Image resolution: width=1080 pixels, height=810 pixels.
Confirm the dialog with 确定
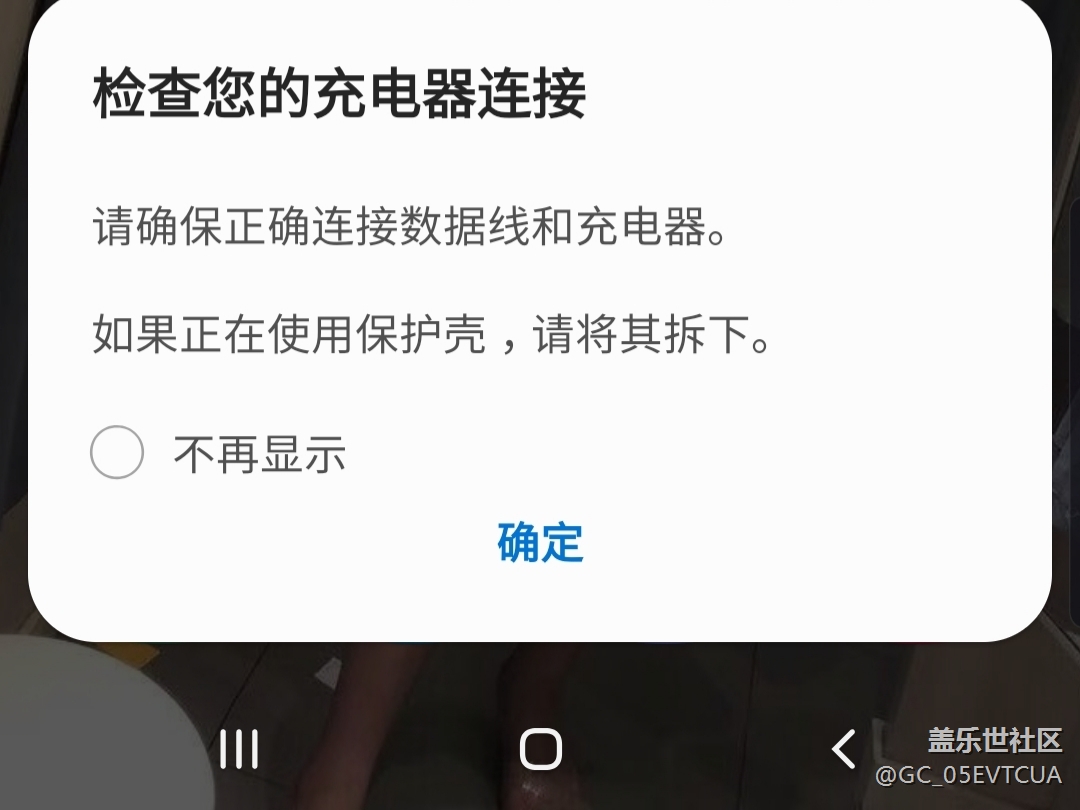click(540, 542)
